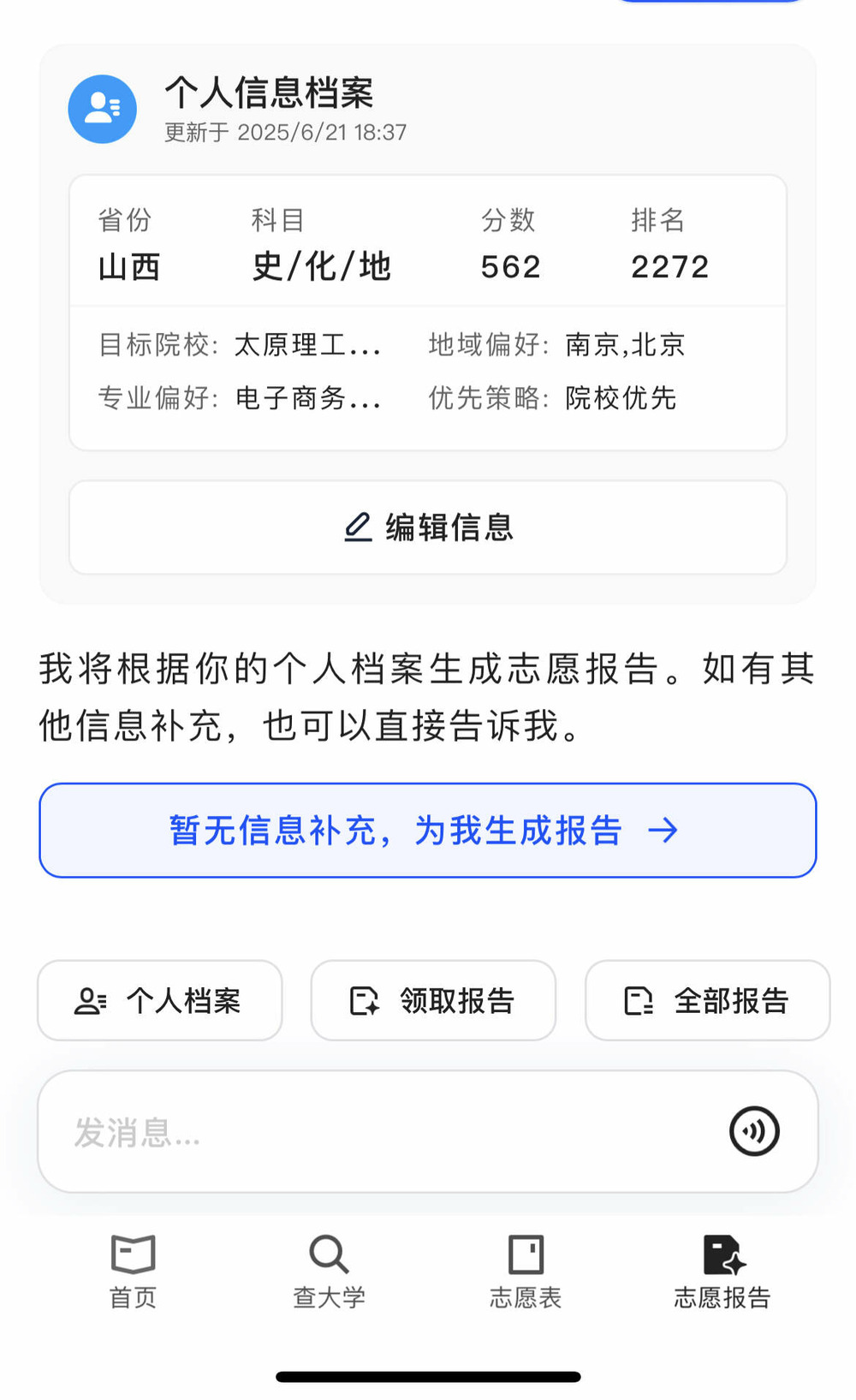
Task: Select the 志愿报告 tab
Action: [x=722, y=1272]
